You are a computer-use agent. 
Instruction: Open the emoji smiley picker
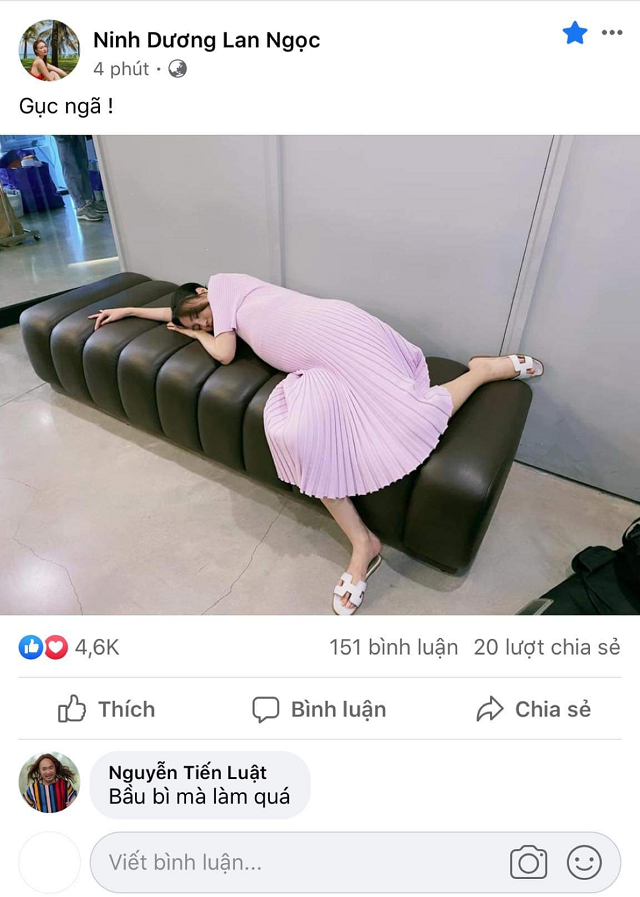coord(584,862)
